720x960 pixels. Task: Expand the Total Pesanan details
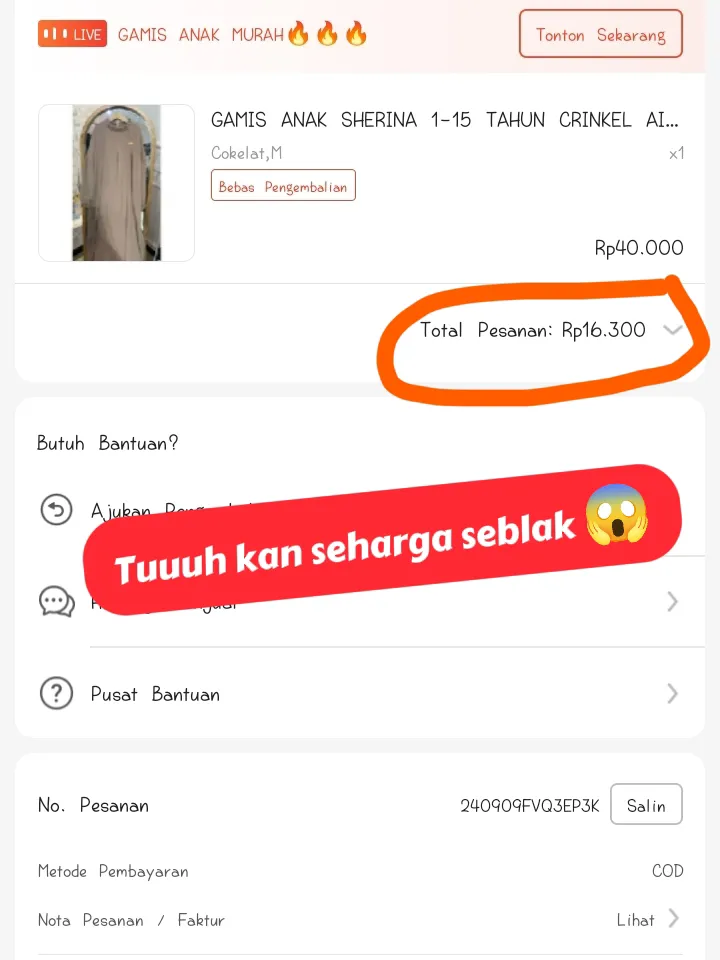click(673, 330)
